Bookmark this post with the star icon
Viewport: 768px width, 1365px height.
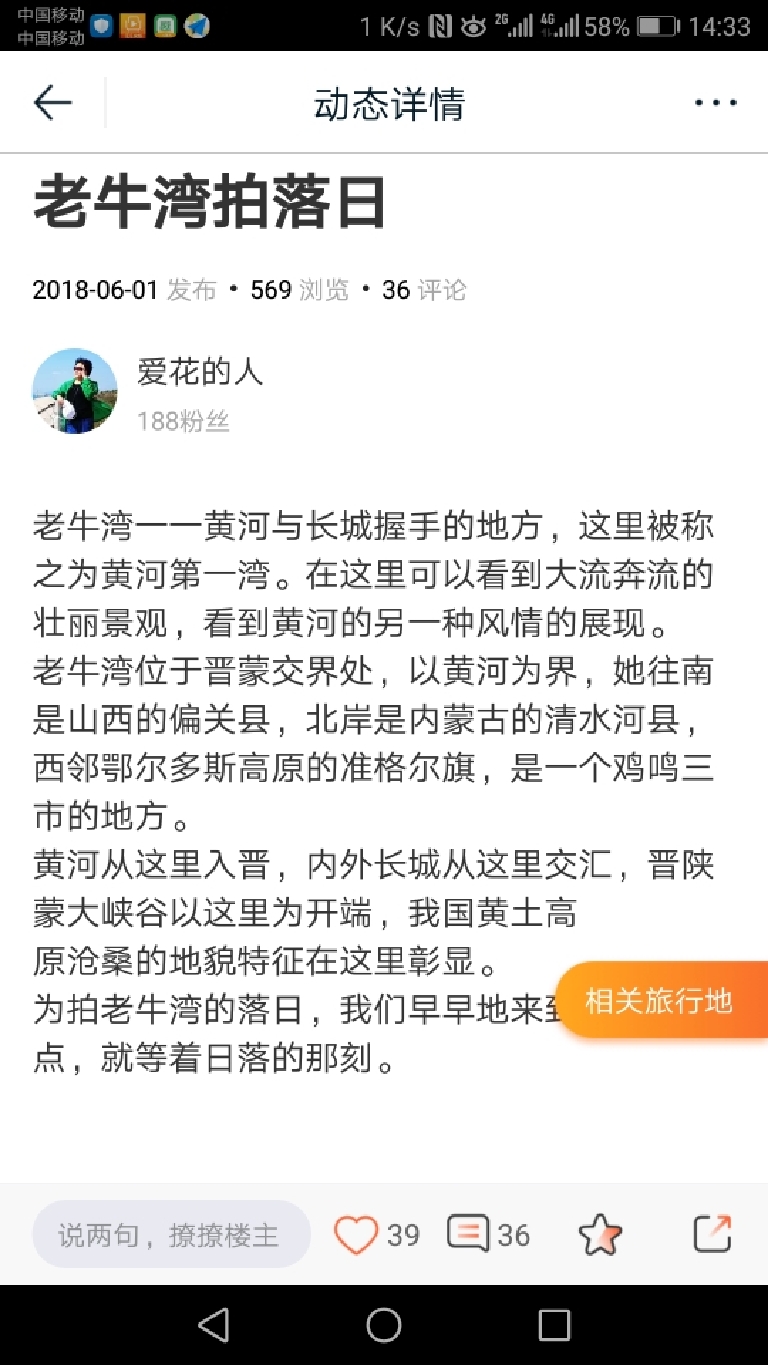600,1235
